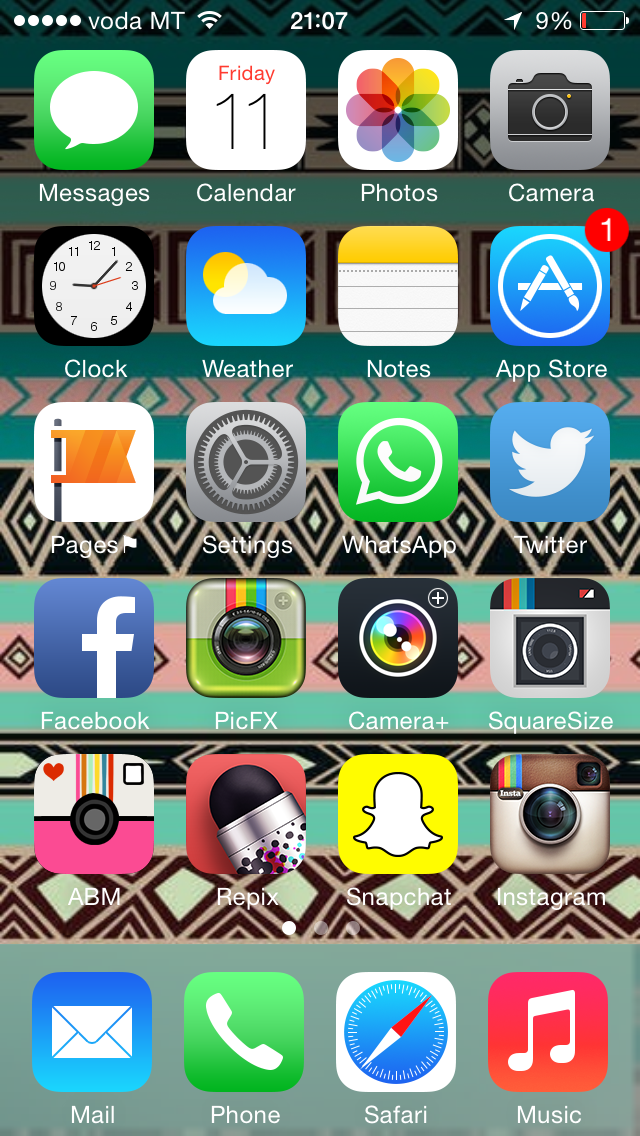Tap the home screen page indicator dots
The width and height of the screenshot is (640, 1136).
[320, 928]
